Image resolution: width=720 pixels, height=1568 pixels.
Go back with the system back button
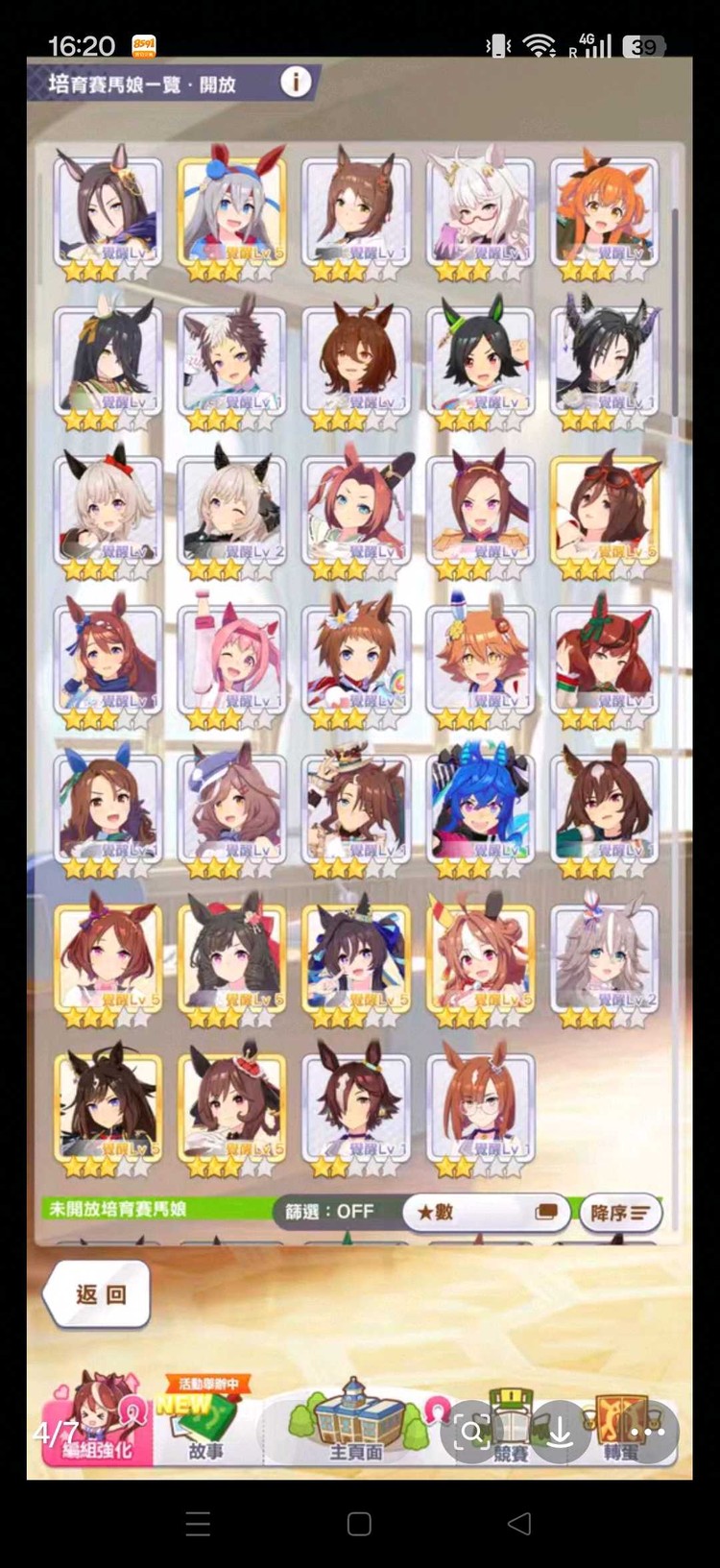pyautogui.click(x=519, y=1524)
